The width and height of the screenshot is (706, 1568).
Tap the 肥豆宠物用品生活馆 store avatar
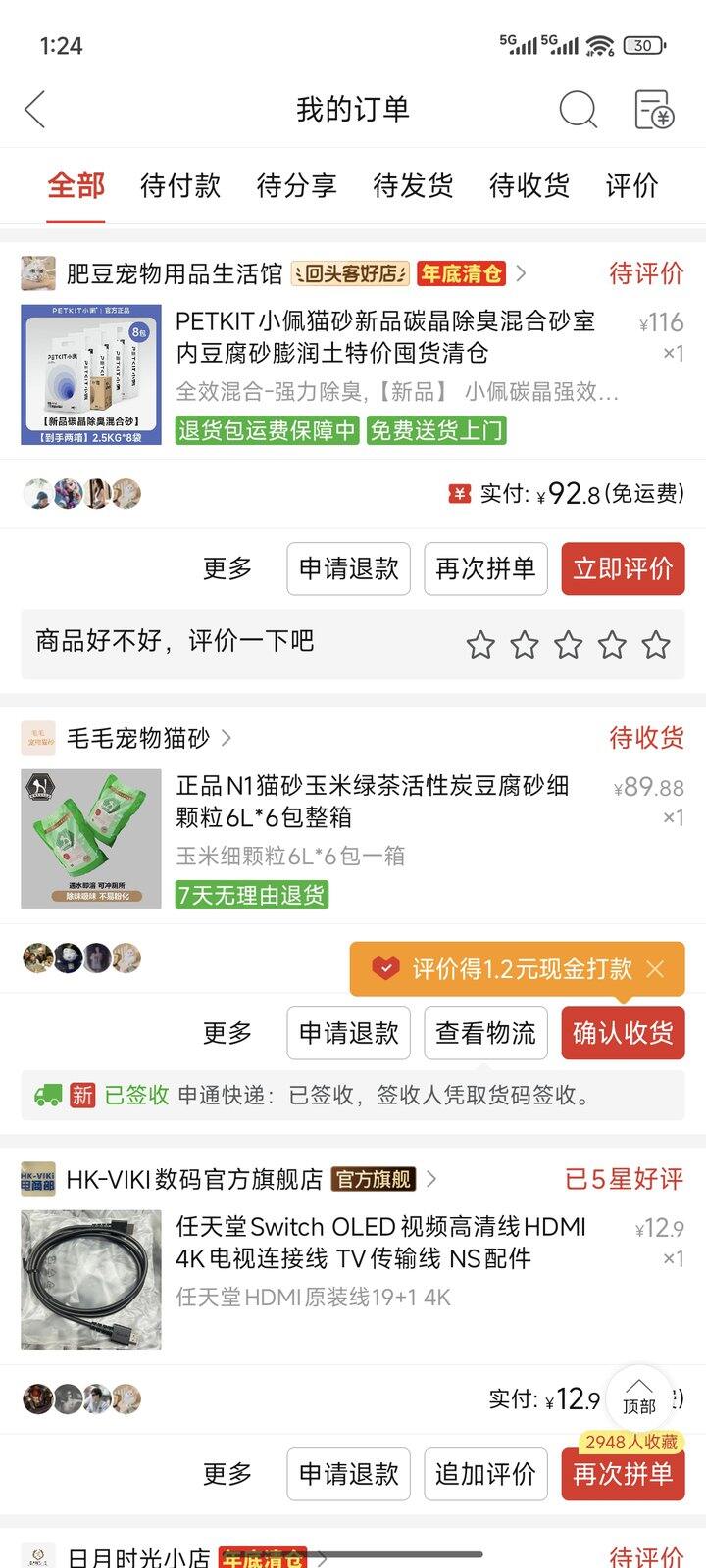coord(39,273)
